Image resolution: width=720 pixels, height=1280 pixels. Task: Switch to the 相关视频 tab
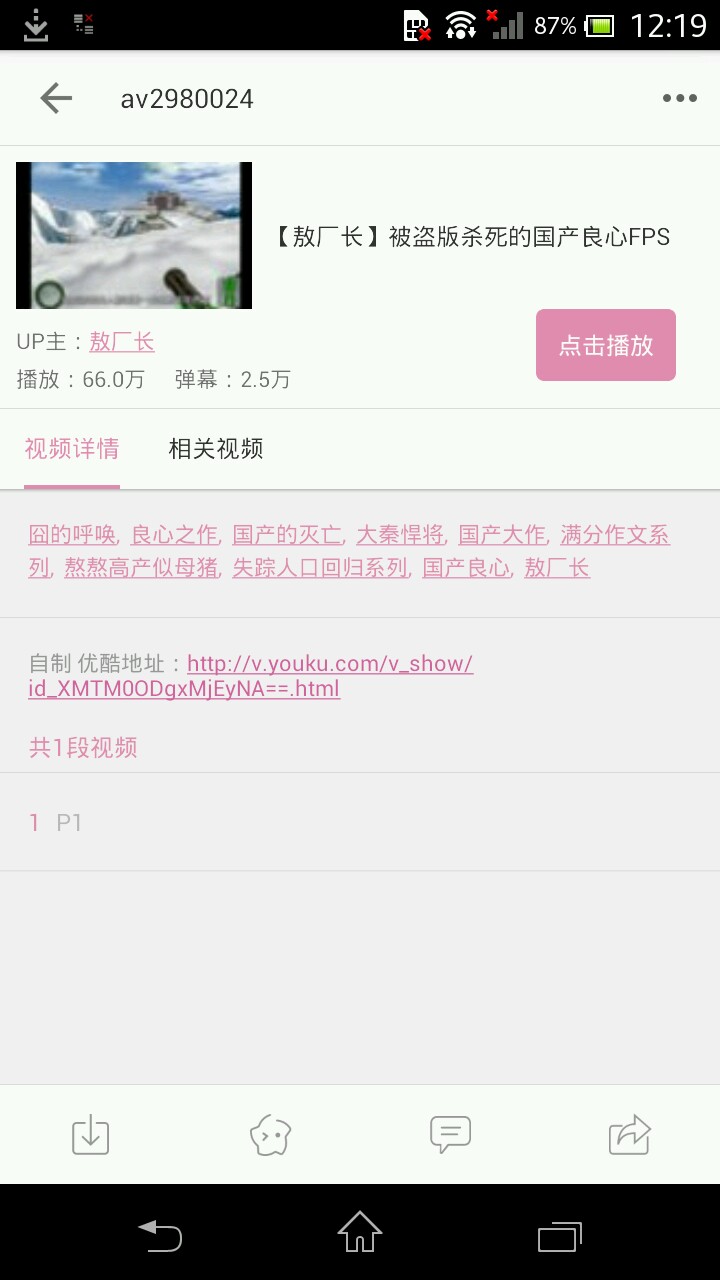coord(215,449)
